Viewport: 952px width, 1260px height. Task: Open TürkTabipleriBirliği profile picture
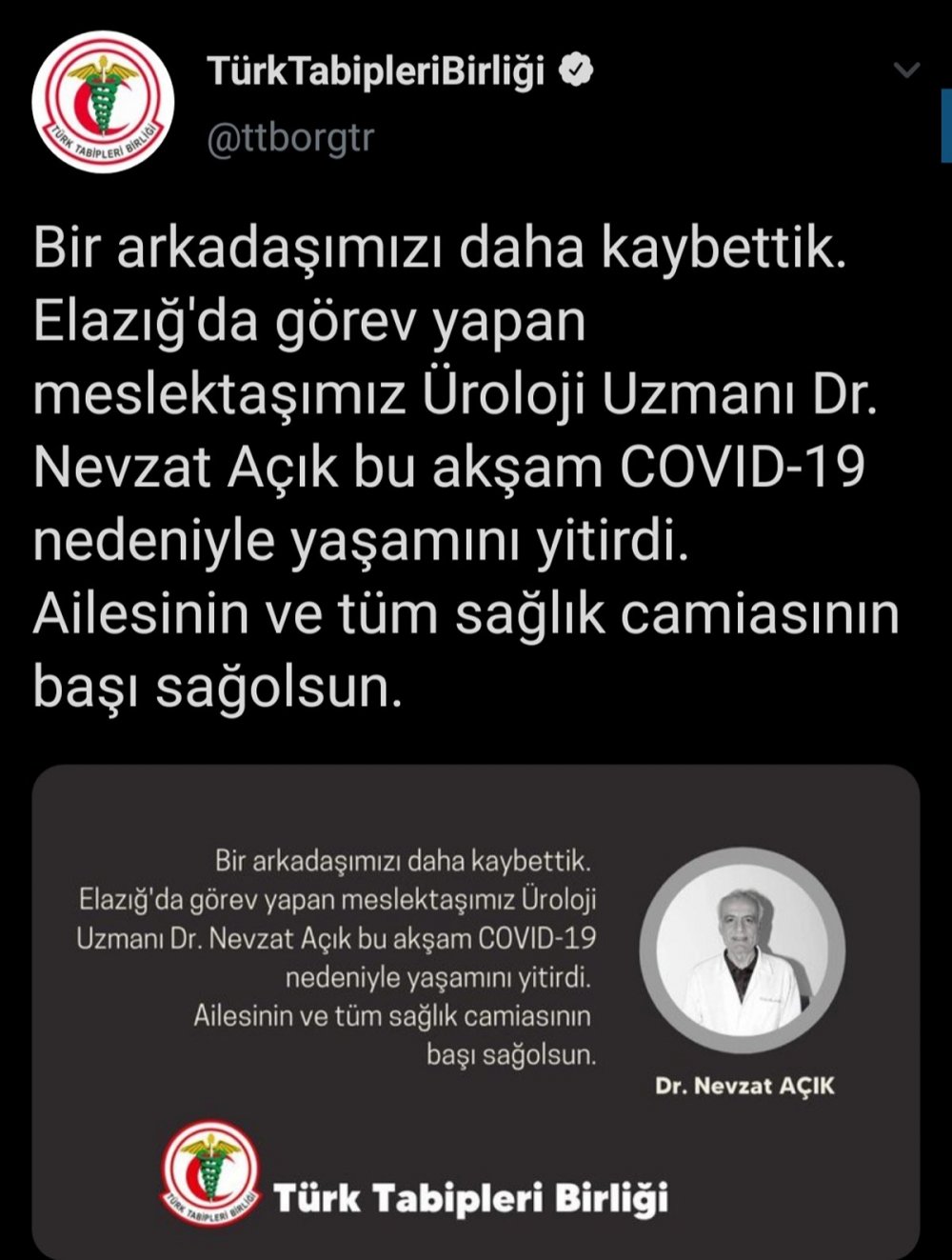click(102, 102)
